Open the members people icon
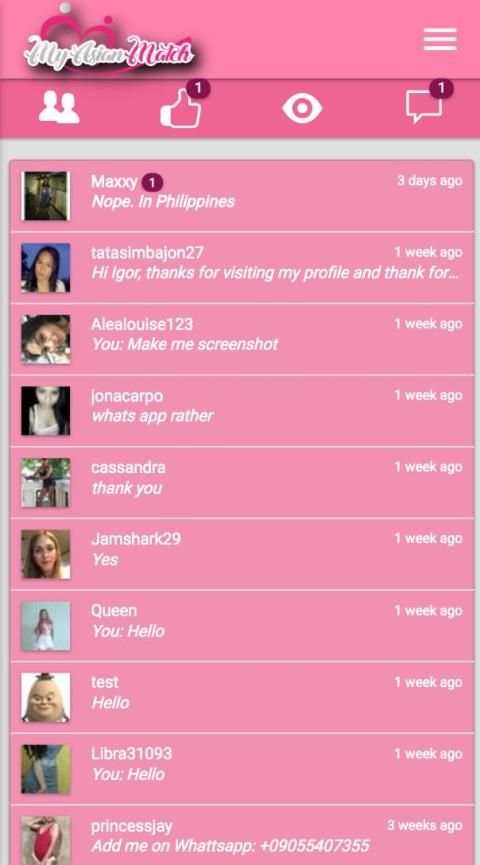This screenshot has height=865, width=480. click(x=59, y=107)
